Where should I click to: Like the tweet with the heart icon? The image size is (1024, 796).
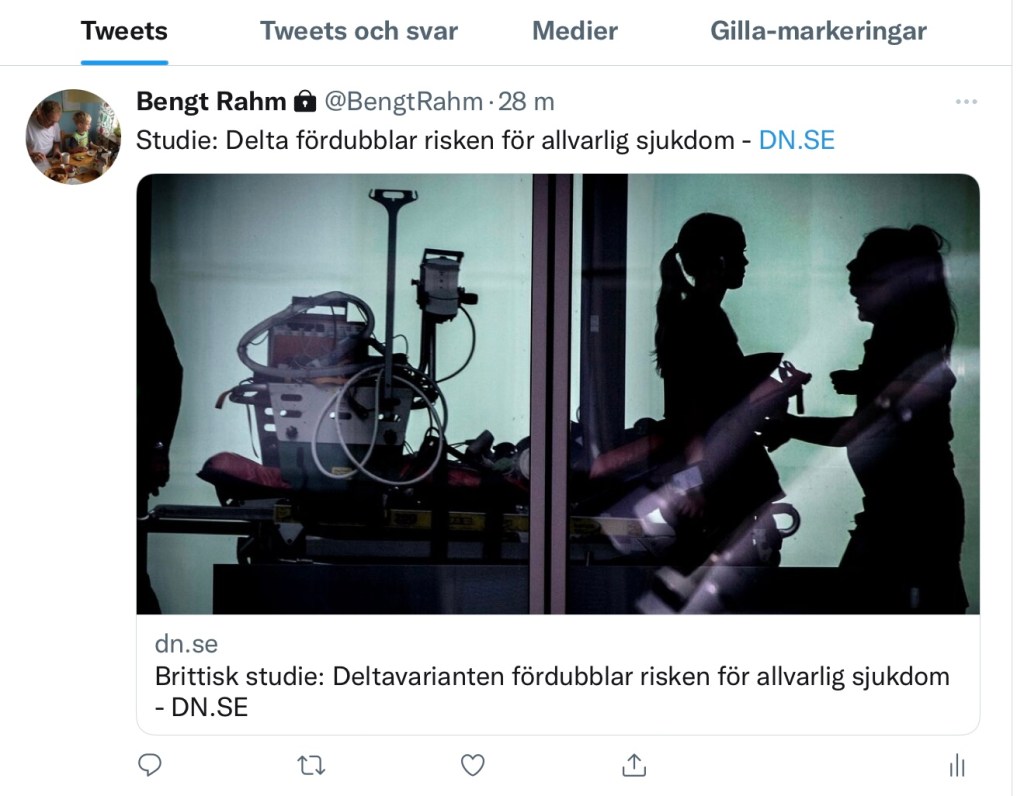[x=472, y=765]
